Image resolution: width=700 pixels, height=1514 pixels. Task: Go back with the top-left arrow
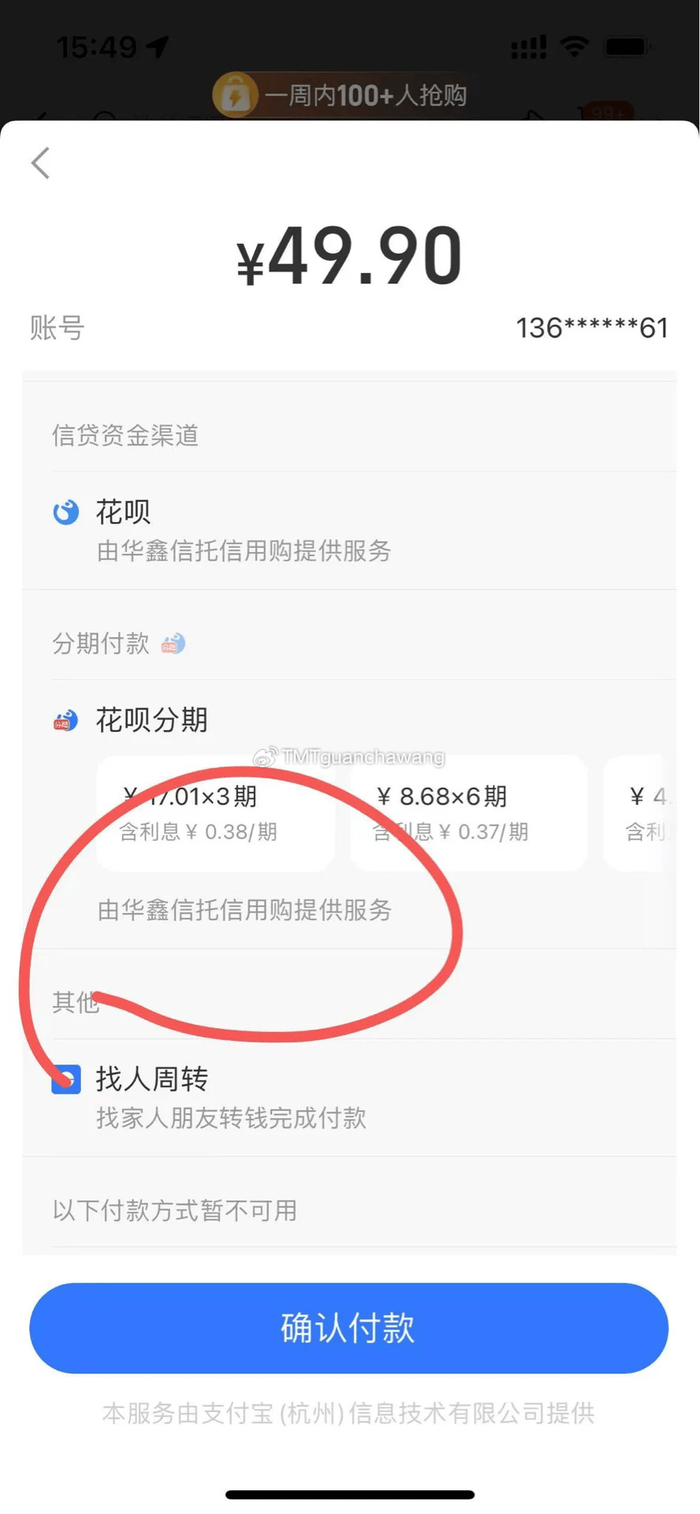(41, 163)
